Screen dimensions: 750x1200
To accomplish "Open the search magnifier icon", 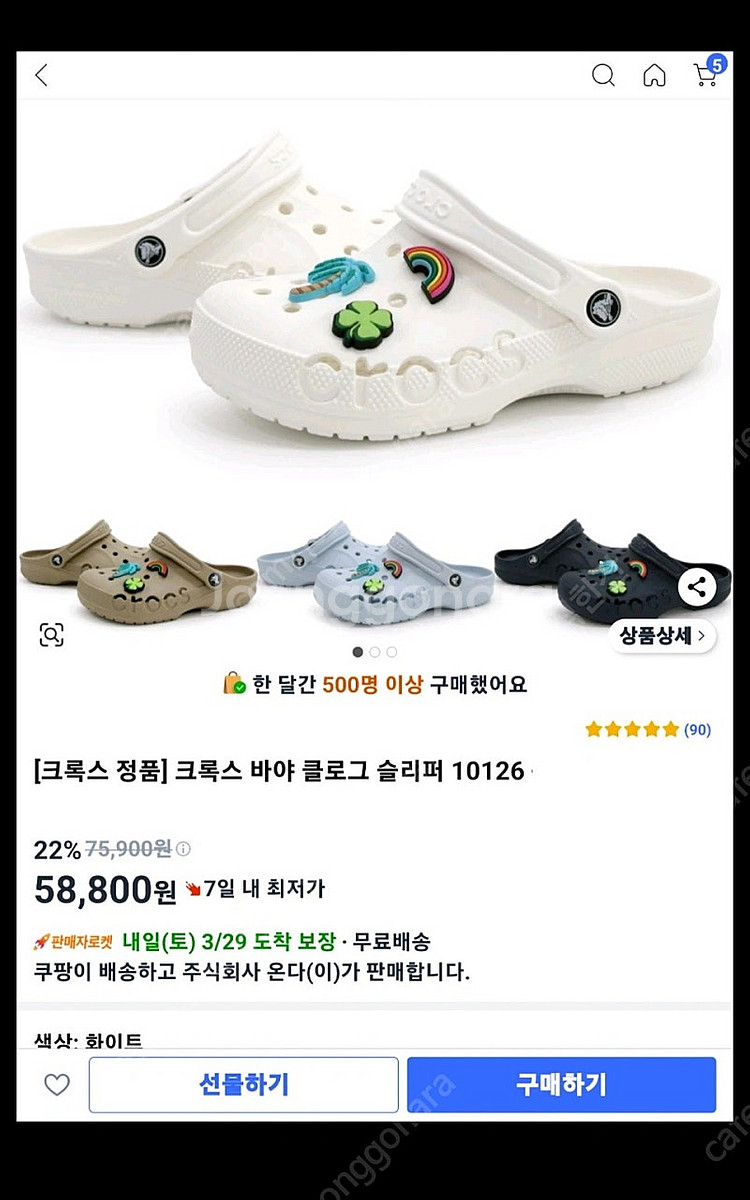I will point(603,75).
